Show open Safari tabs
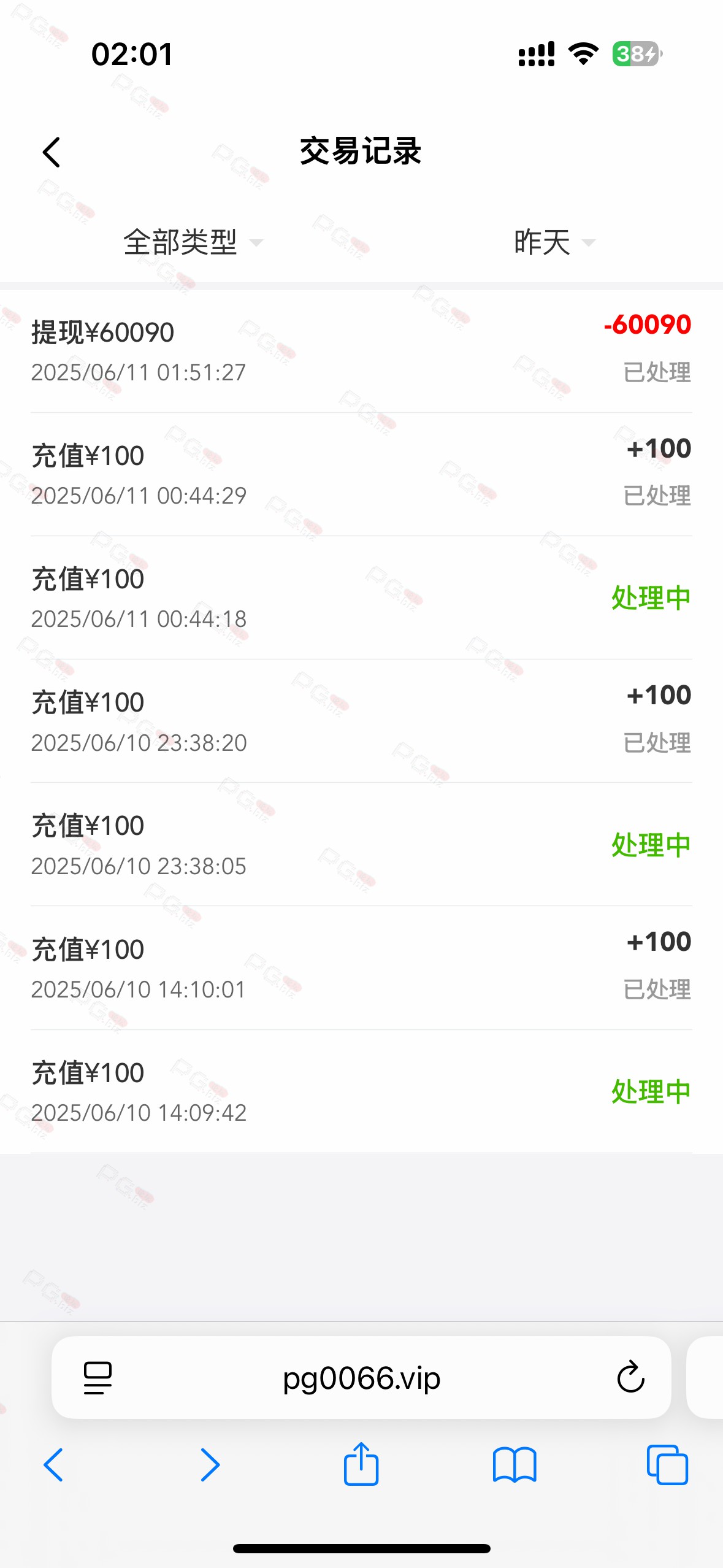Screen dimensions: 723x1568 (667, 1465)
